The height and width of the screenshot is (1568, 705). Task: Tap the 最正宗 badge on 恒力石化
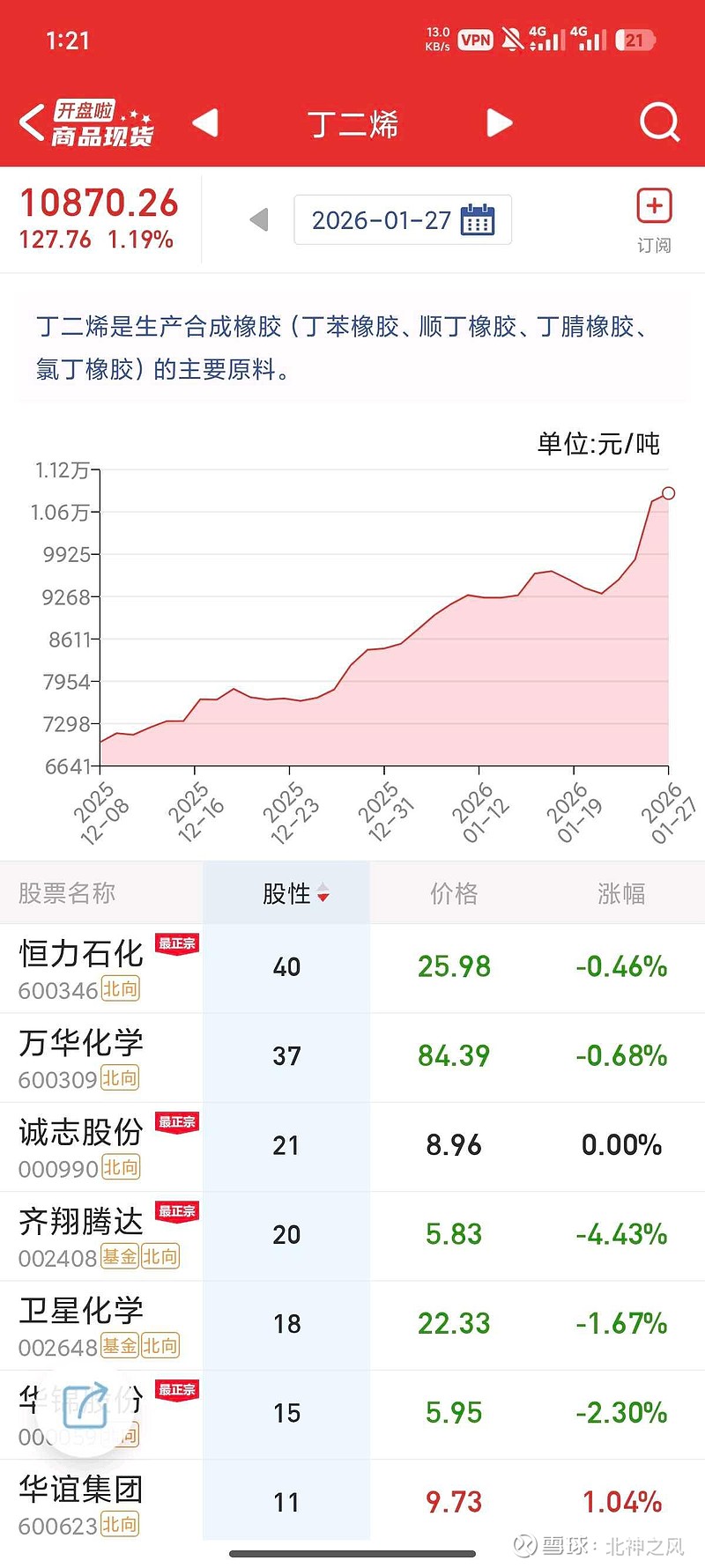(176, 943)
